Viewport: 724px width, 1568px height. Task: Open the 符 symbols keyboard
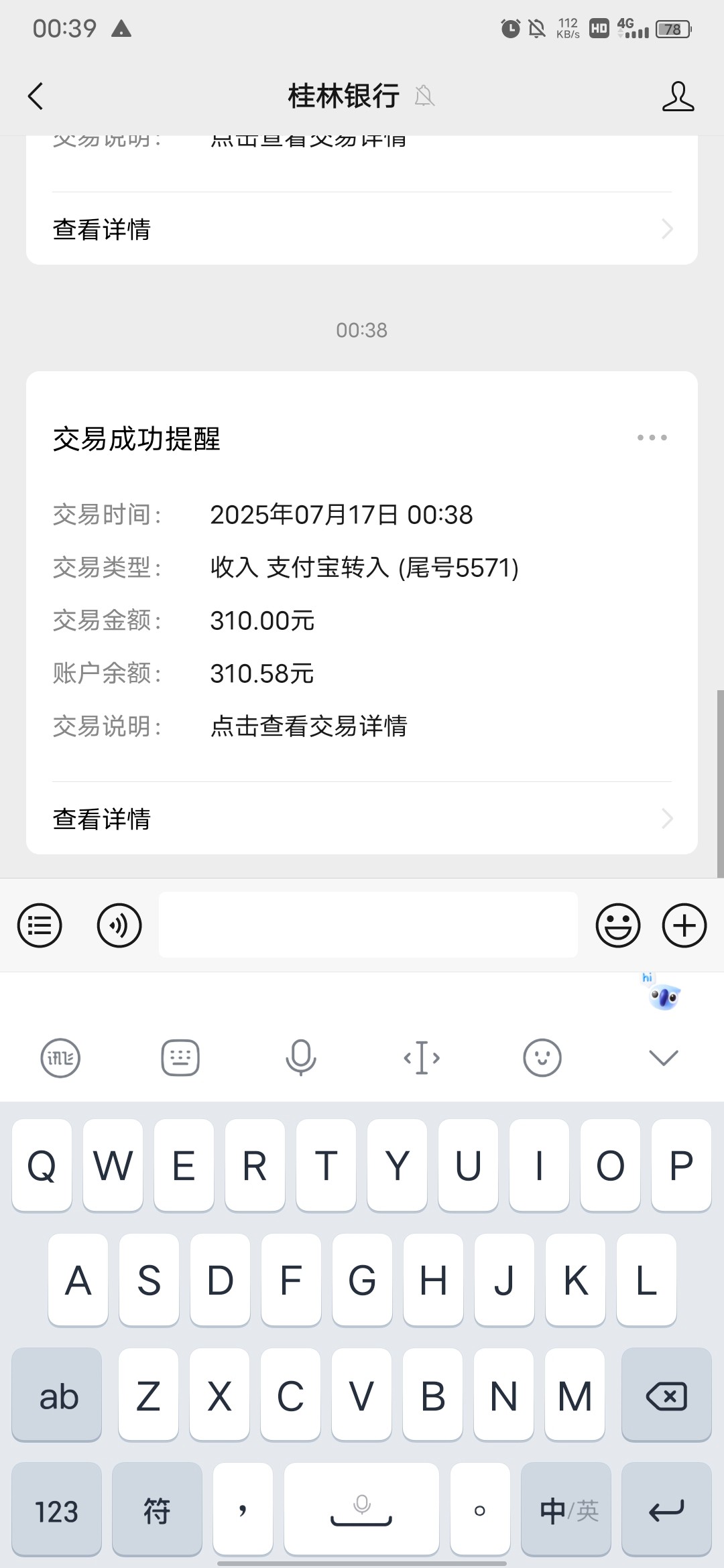coord(157,1511)
